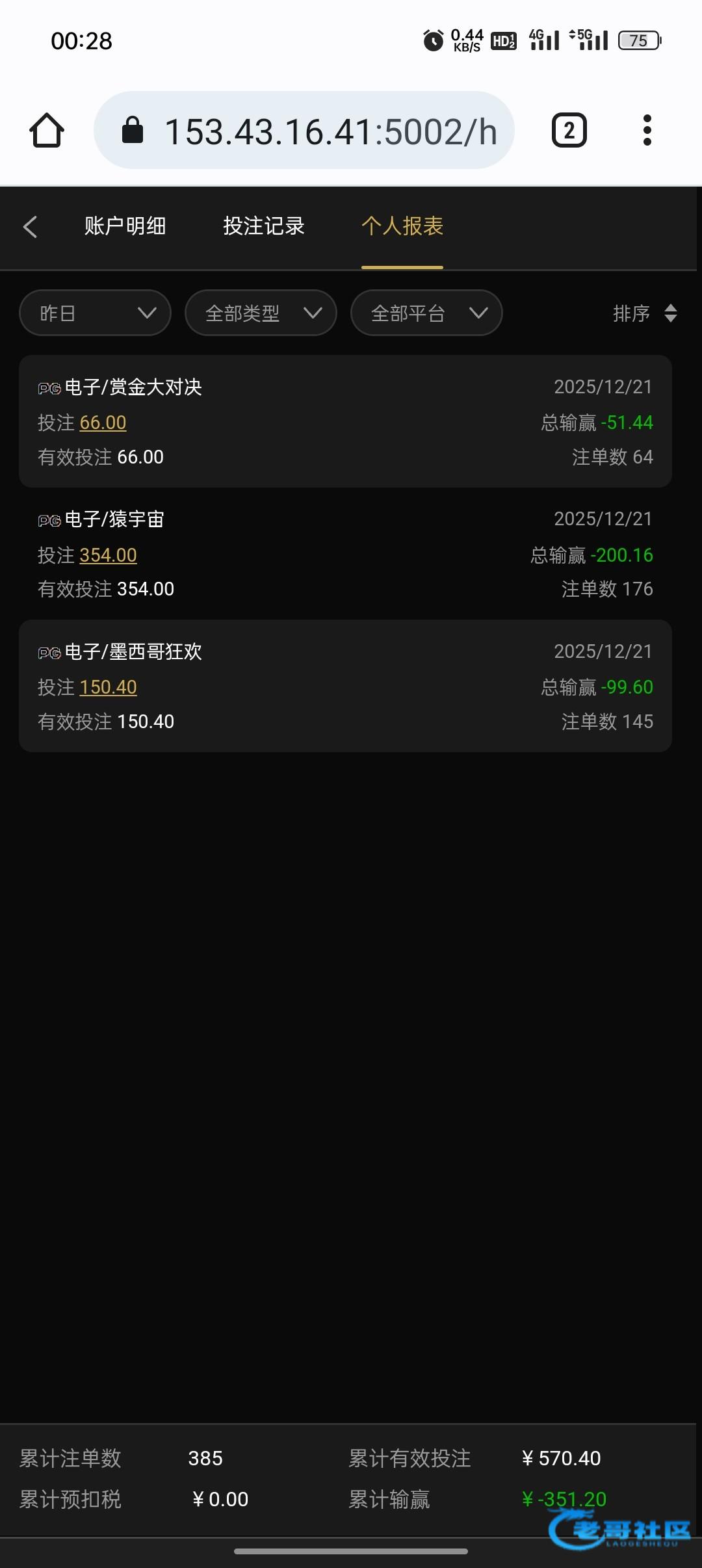702x1568 pixels.
Task: Select the 个人报表 tab
Action: click(x=402, y=226)
